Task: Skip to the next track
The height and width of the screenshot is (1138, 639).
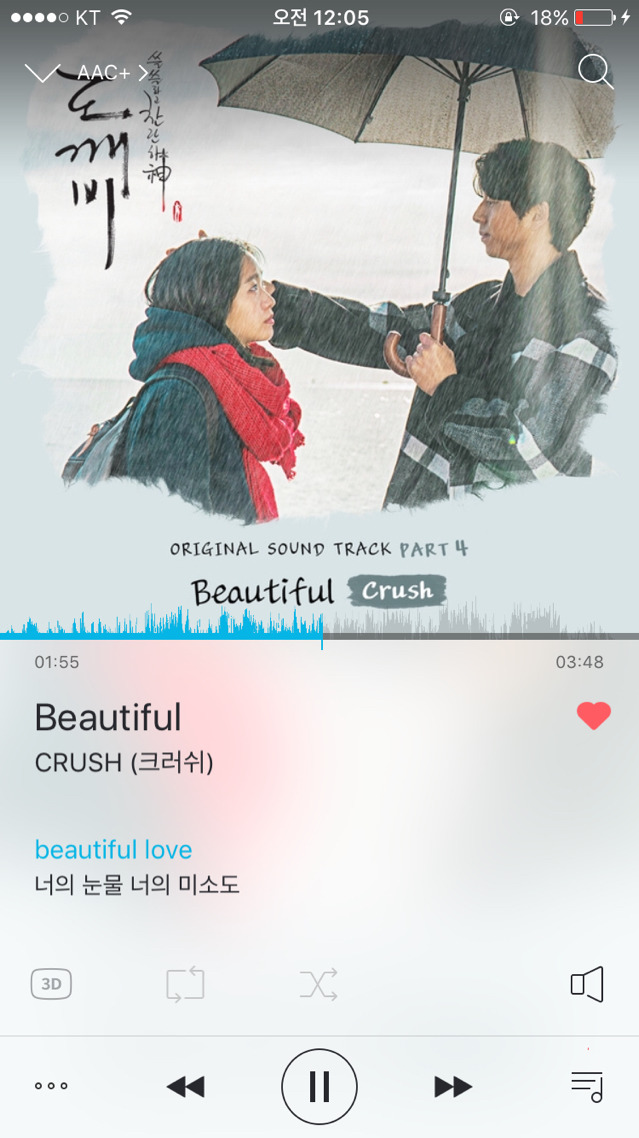Action: tap(452, 1086)
